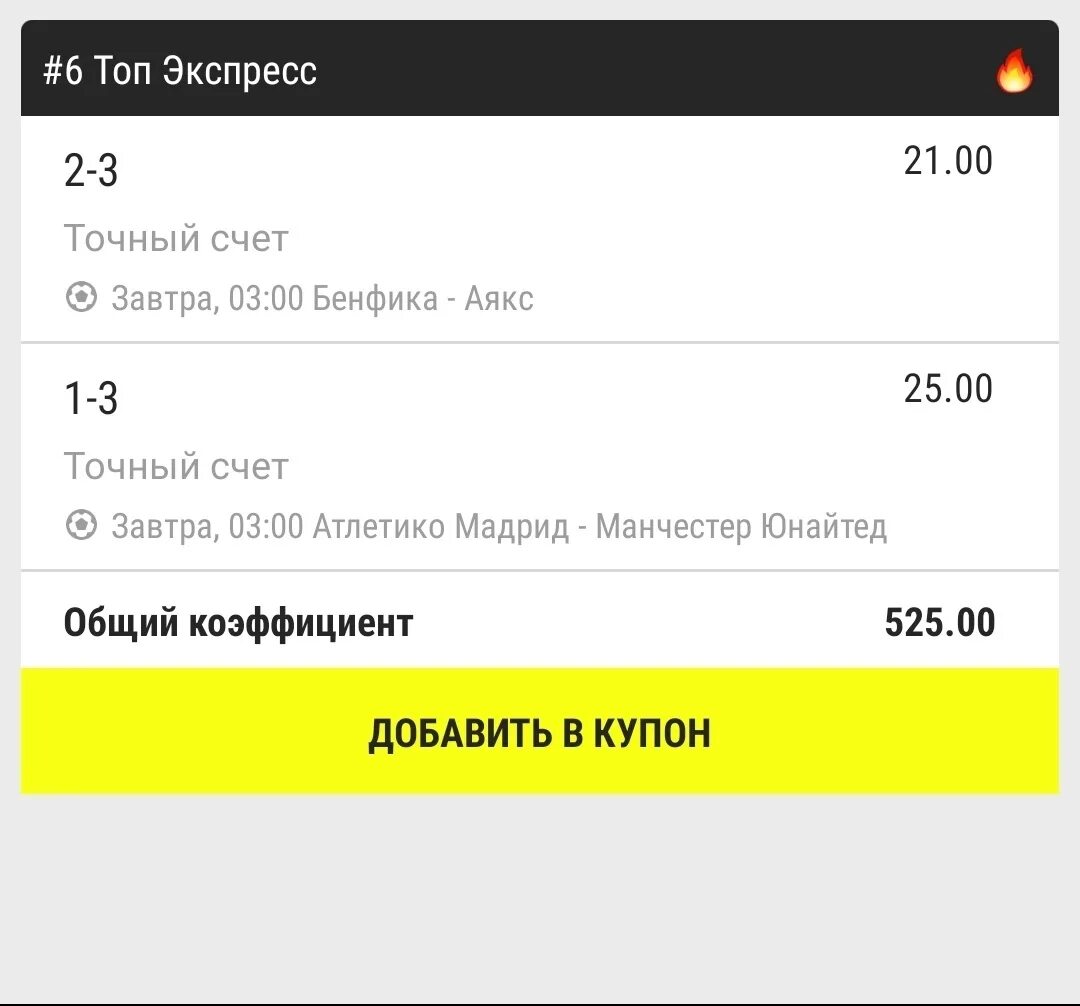Open the Бенфика - Аякс 2-3 bet row
This screenshot has height=1006, width=1080.
tap(539, 229)
